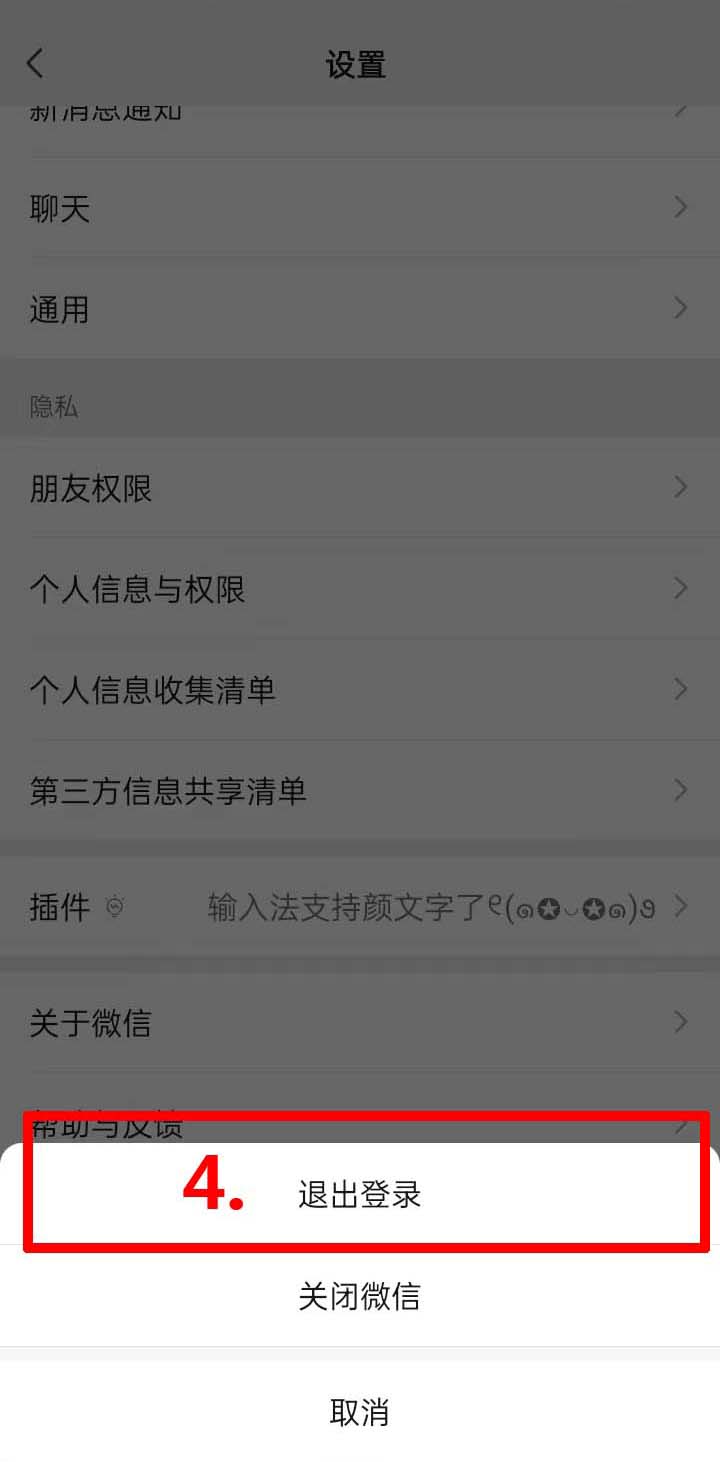This screenshot has height=1462, width=720.
Task: Dismiss the sheet with 取消
Action: point(360,1412)
